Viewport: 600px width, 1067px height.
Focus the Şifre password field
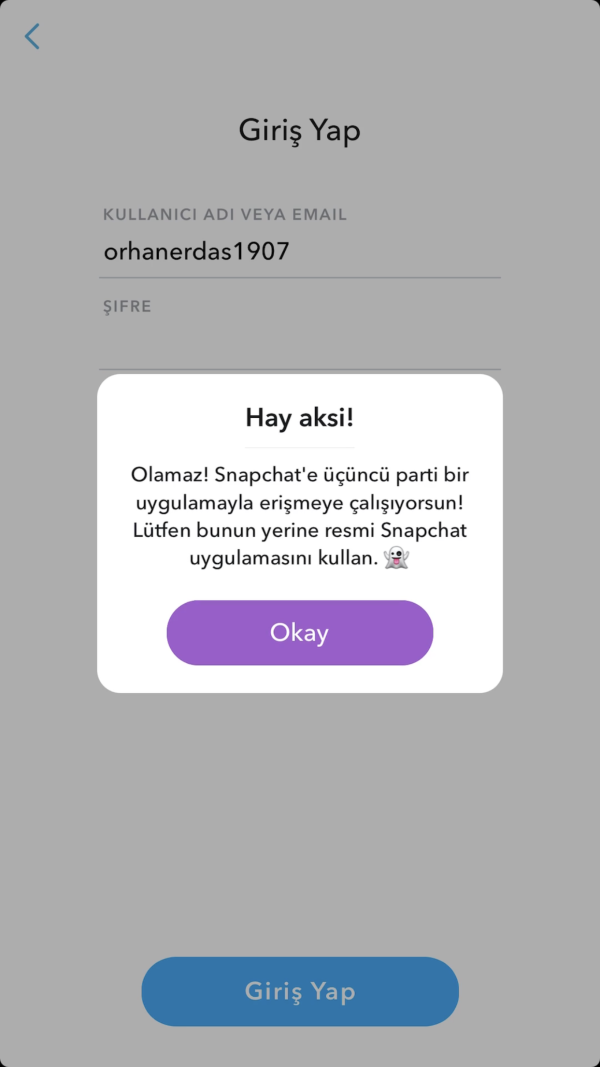point(299,345)
